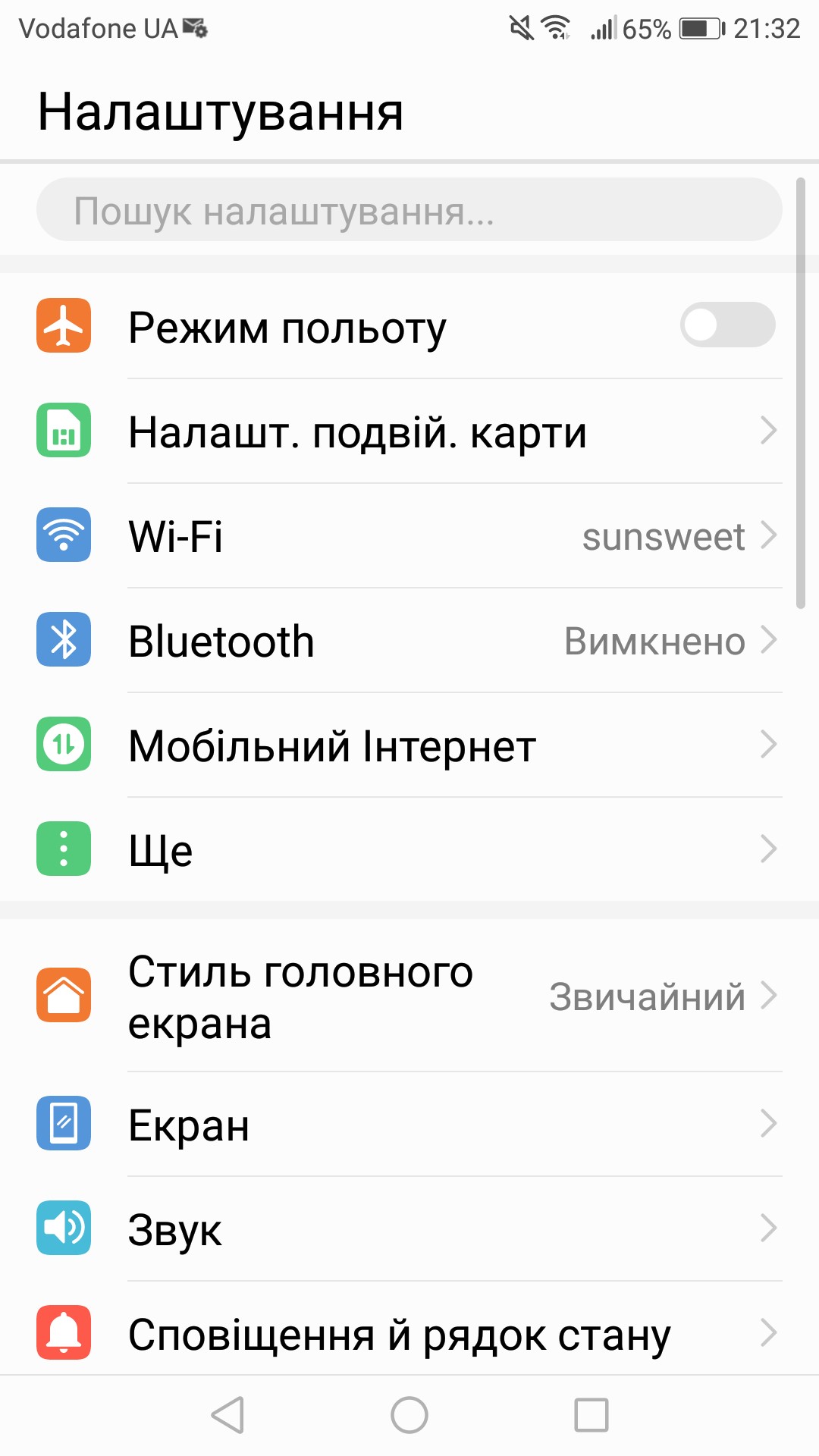The width and height of the screenshot is (819, 1456).
Task: Open Мобільний Інтернет settings
Action: pos(409,745)
